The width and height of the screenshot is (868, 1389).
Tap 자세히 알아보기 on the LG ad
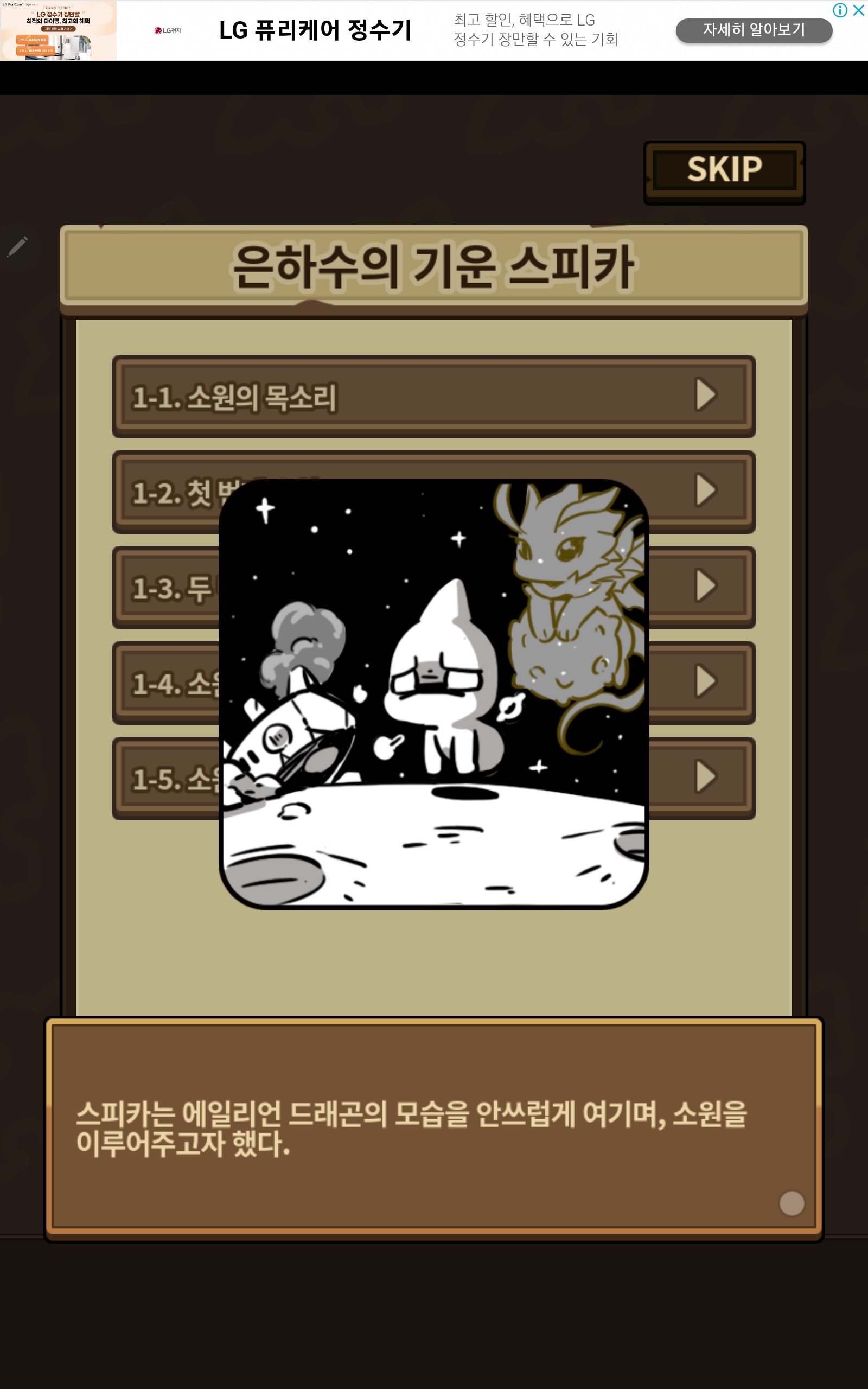pos(753,30)
